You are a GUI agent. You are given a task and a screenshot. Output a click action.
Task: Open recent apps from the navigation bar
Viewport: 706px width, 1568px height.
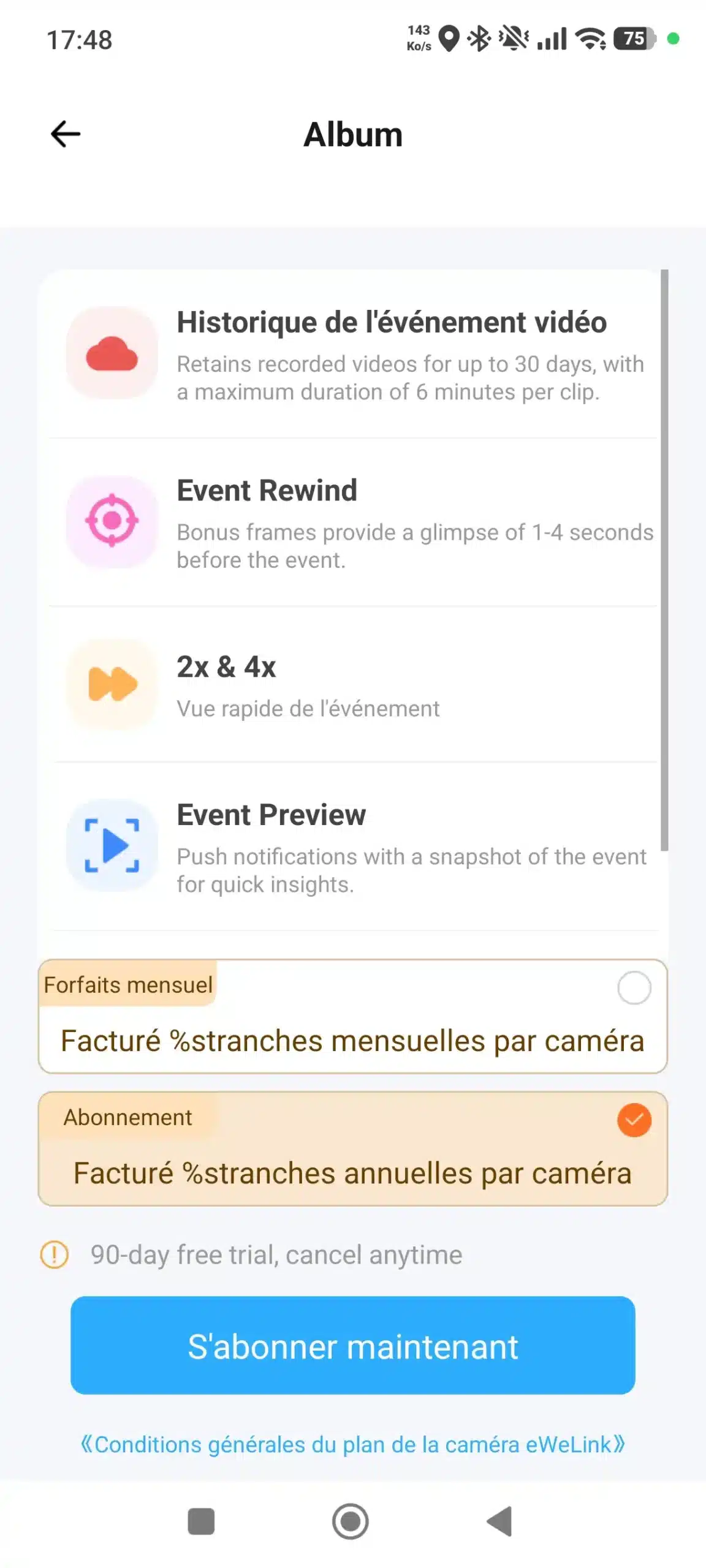click(201, 1521)
